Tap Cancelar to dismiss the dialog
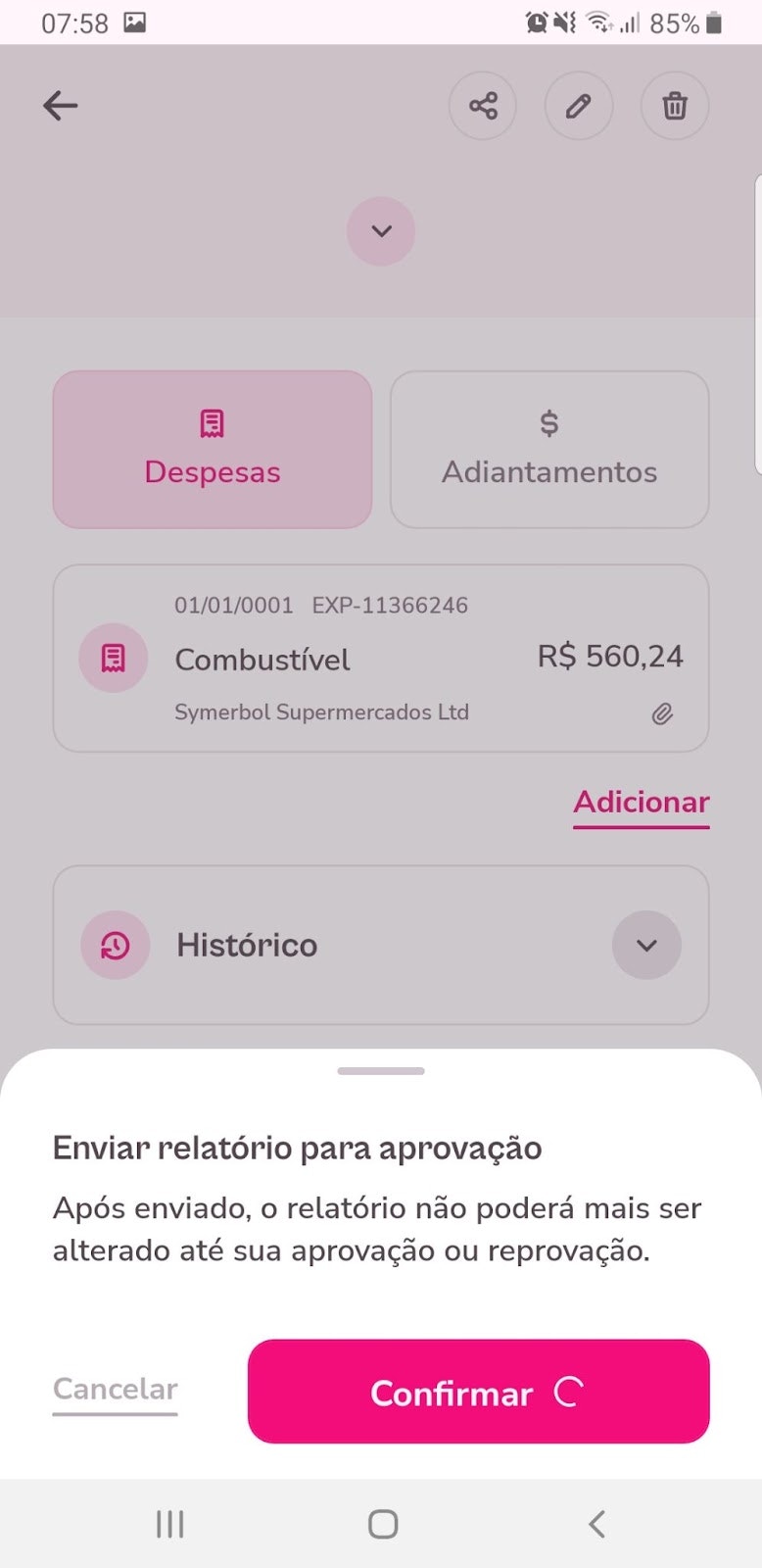Image resolution: width=762 pixels, height=1568 pixels. click(115, 1389)
